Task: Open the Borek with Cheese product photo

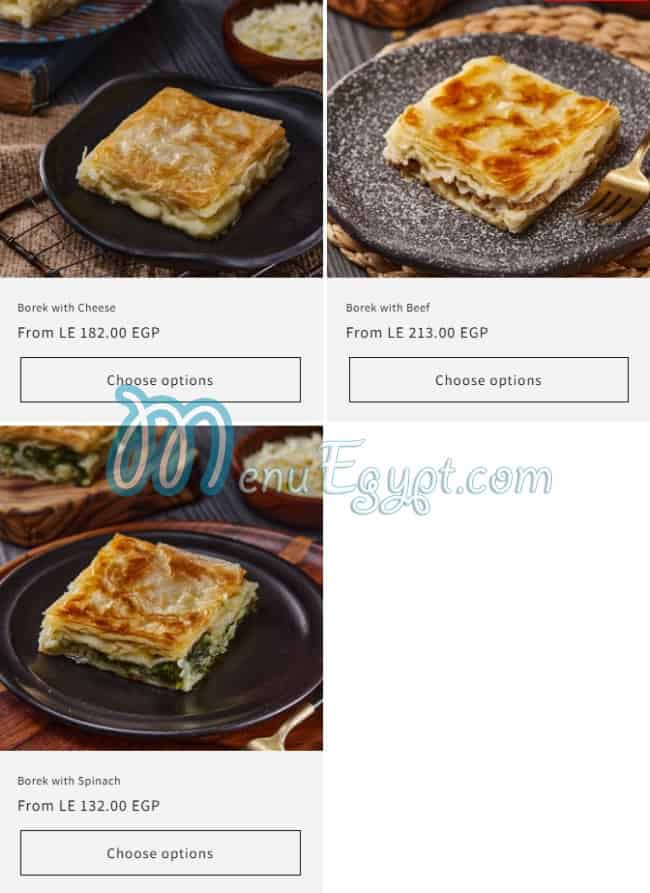Action: [x=161, y=140]
